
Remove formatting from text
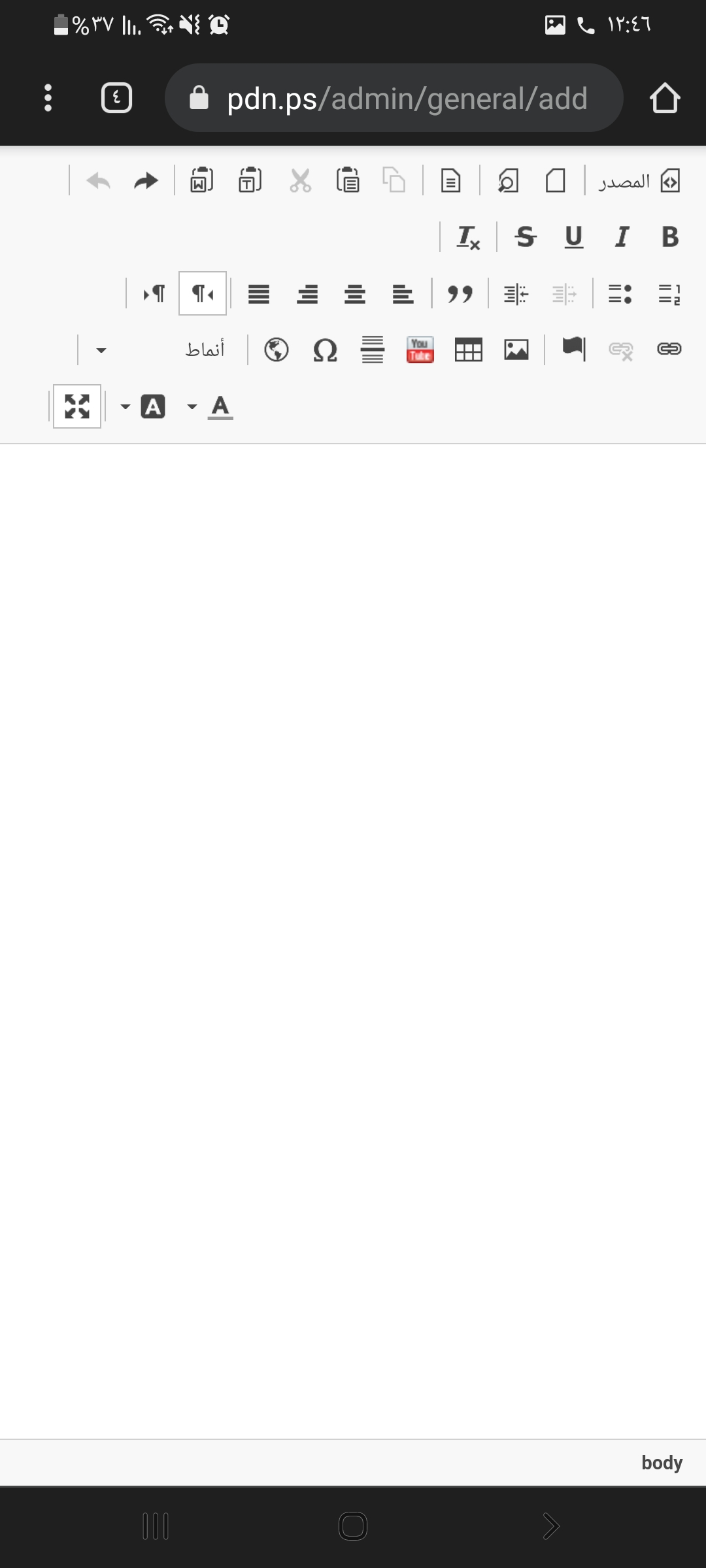click(x=468, y=237)
